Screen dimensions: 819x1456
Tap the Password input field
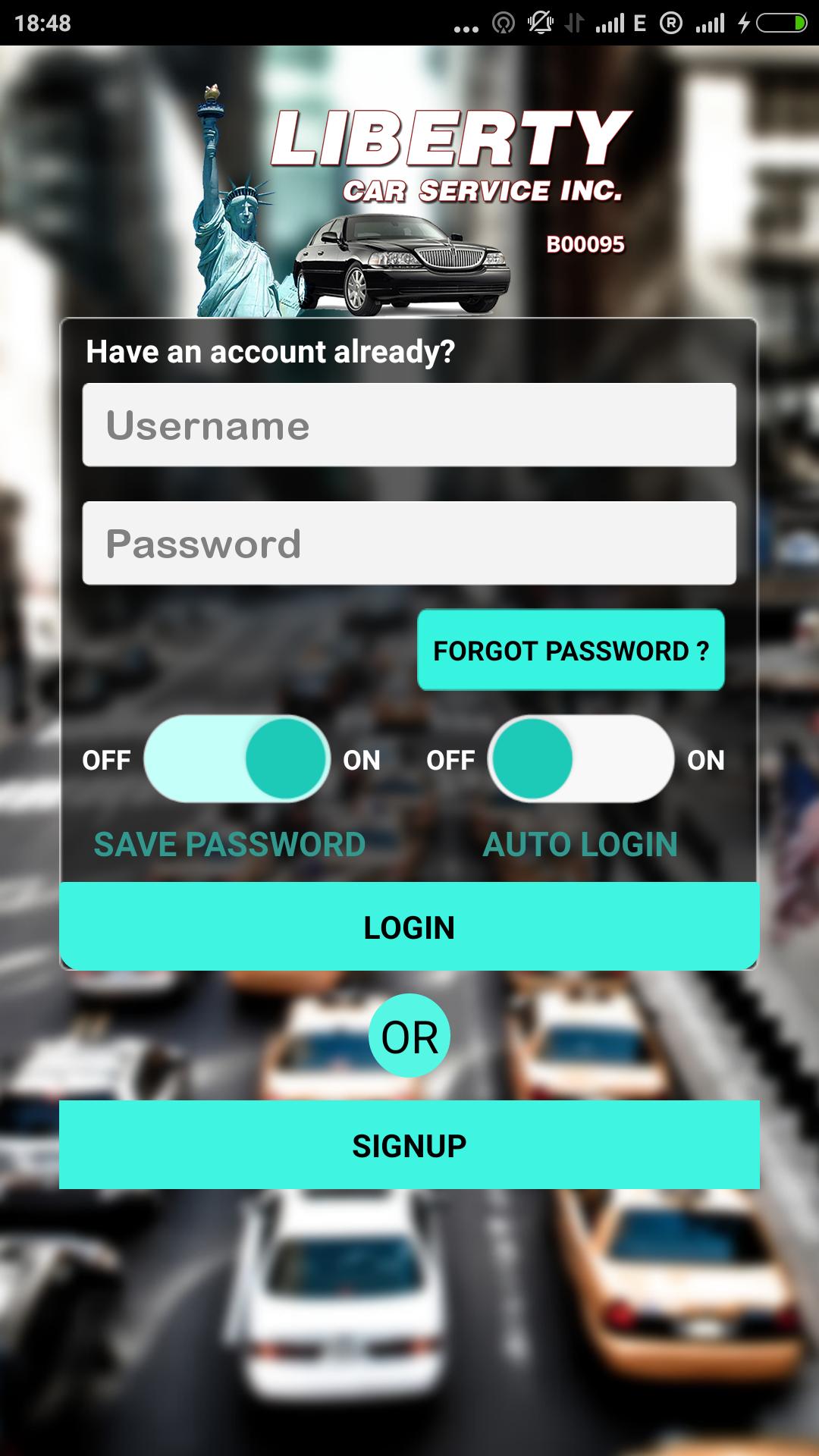[409, 543]
